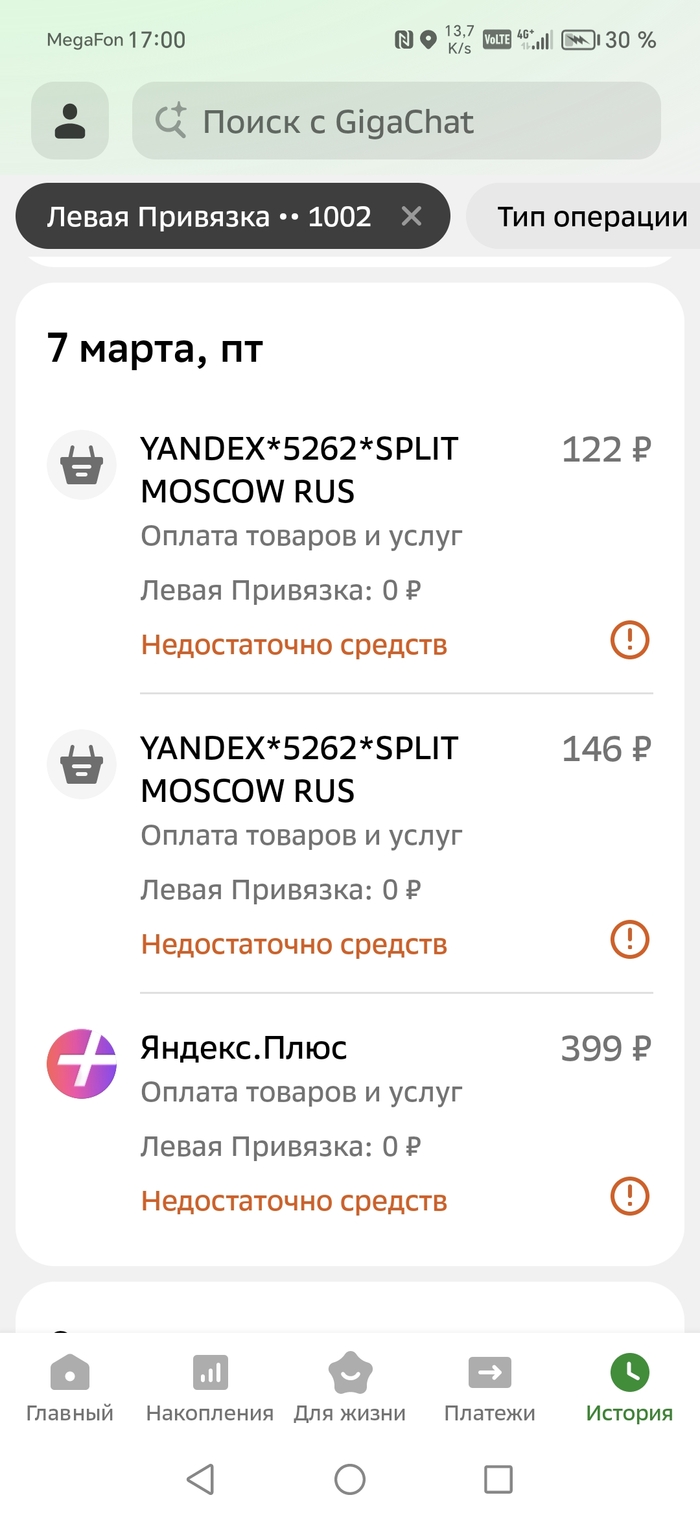700x1517 pixels.
Task: Open the profile icon
Action: [x=69, y=121]
